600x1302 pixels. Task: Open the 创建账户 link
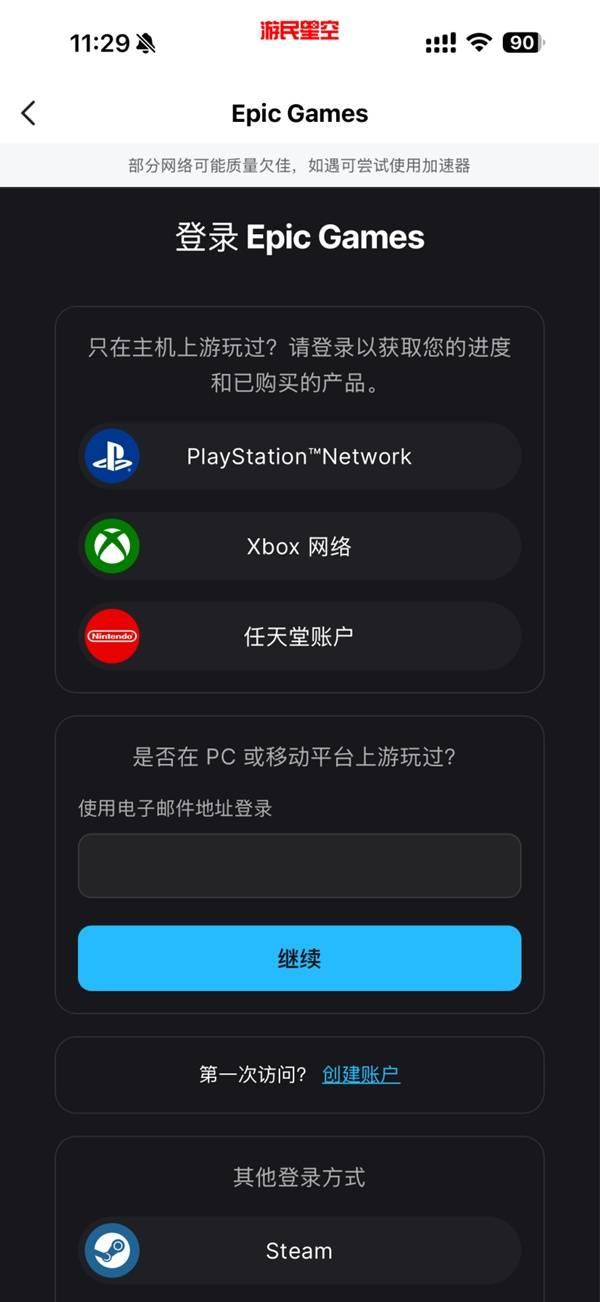pyautogui.click(x=361, y=1075)
